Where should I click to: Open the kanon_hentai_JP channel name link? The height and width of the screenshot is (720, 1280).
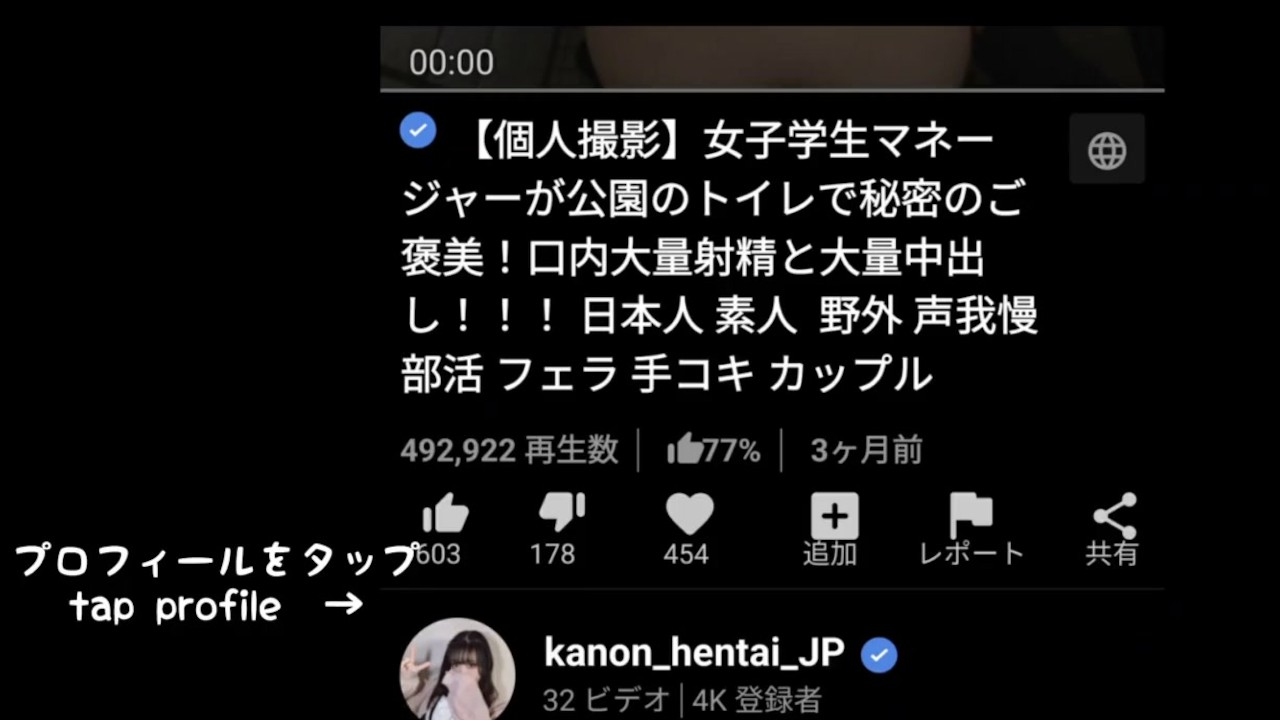[694, 653]
